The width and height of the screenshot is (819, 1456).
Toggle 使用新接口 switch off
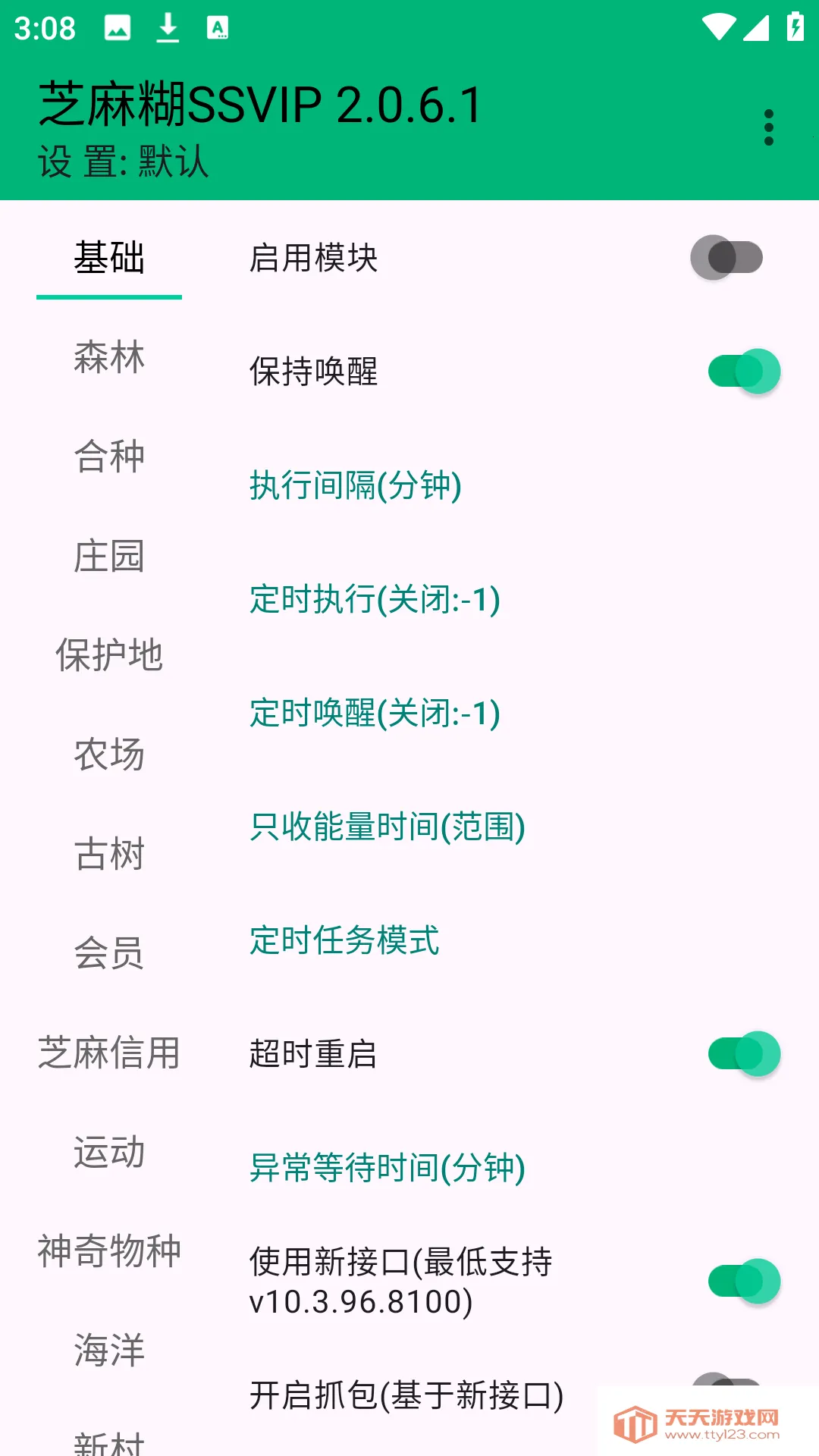point(743,1282)
